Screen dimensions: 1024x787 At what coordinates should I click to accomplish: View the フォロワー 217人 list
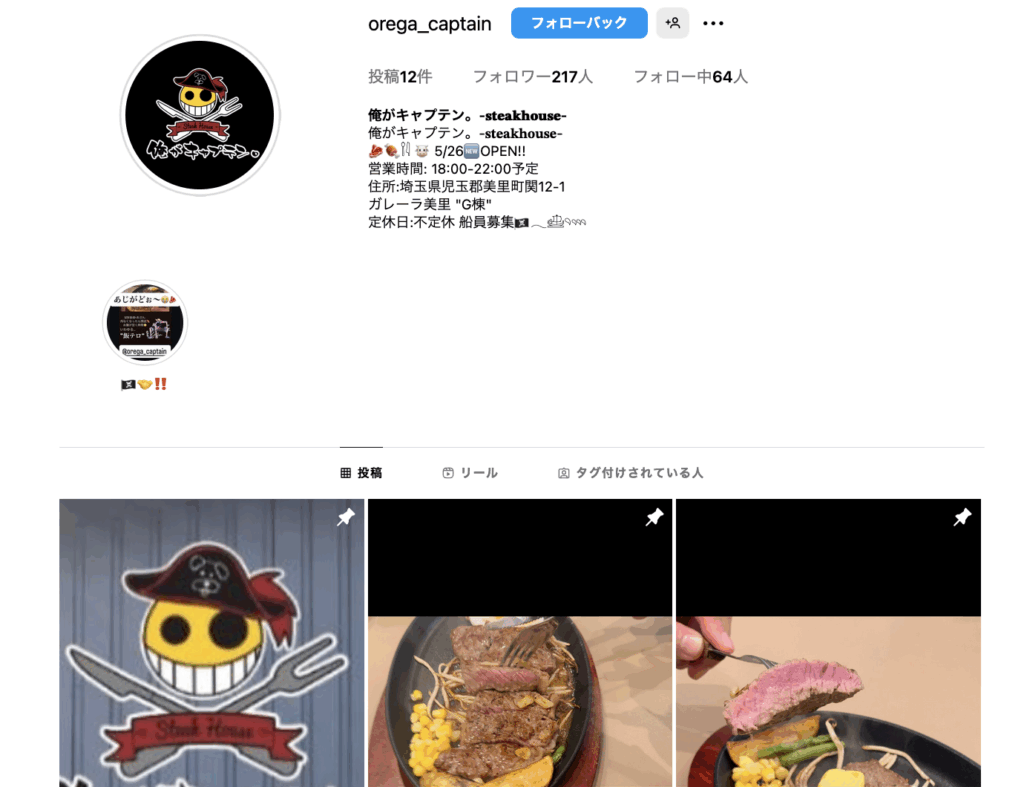[532, 76]
